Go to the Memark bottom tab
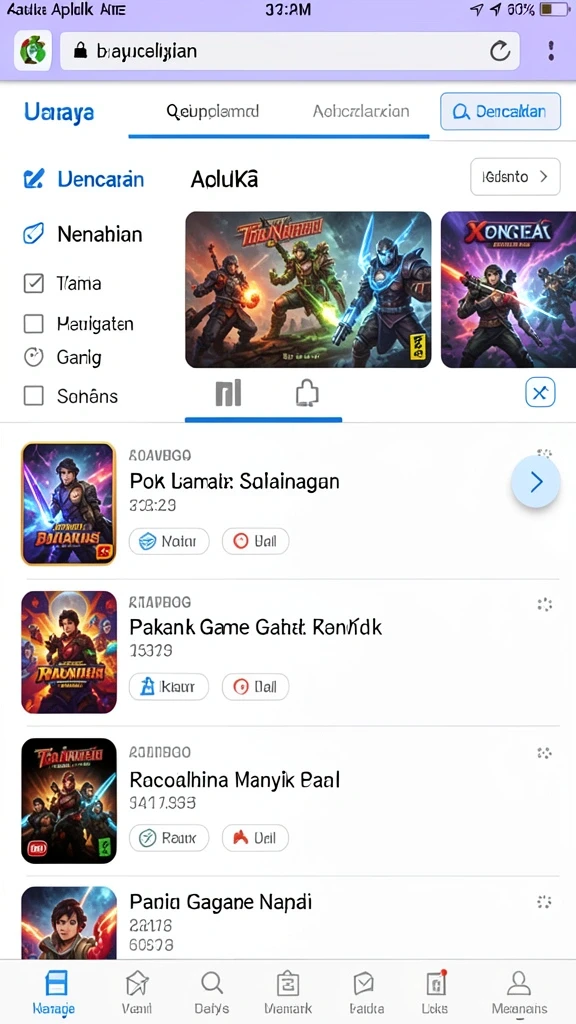576x1024 pixels. (288, 992)
